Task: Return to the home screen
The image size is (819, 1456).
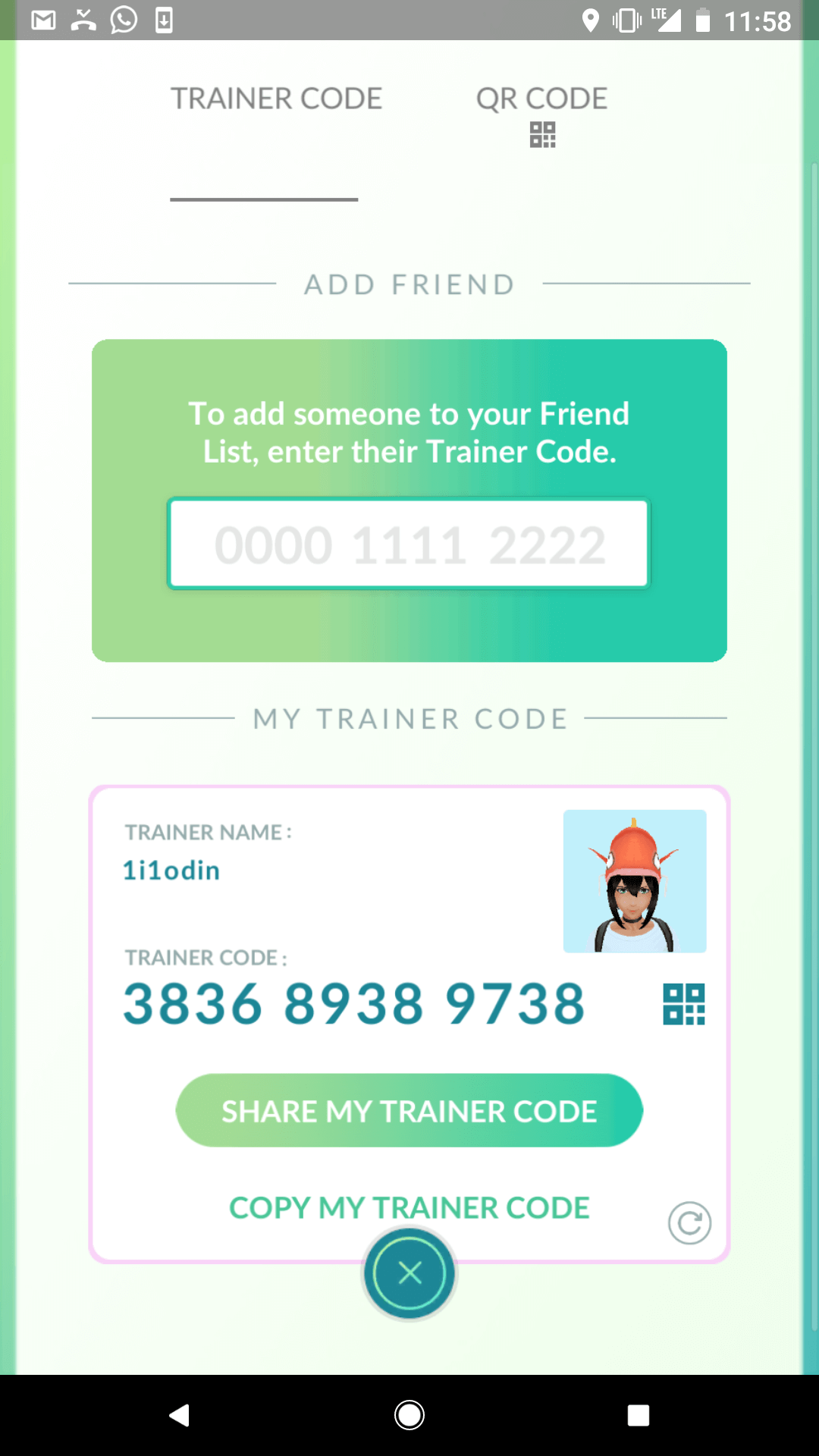Action: coord(409,1415)
